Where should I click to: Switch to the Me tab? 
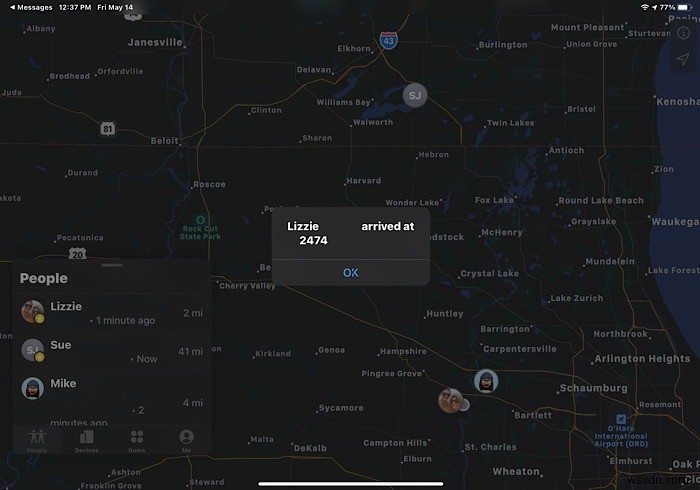tap(186, 441)
